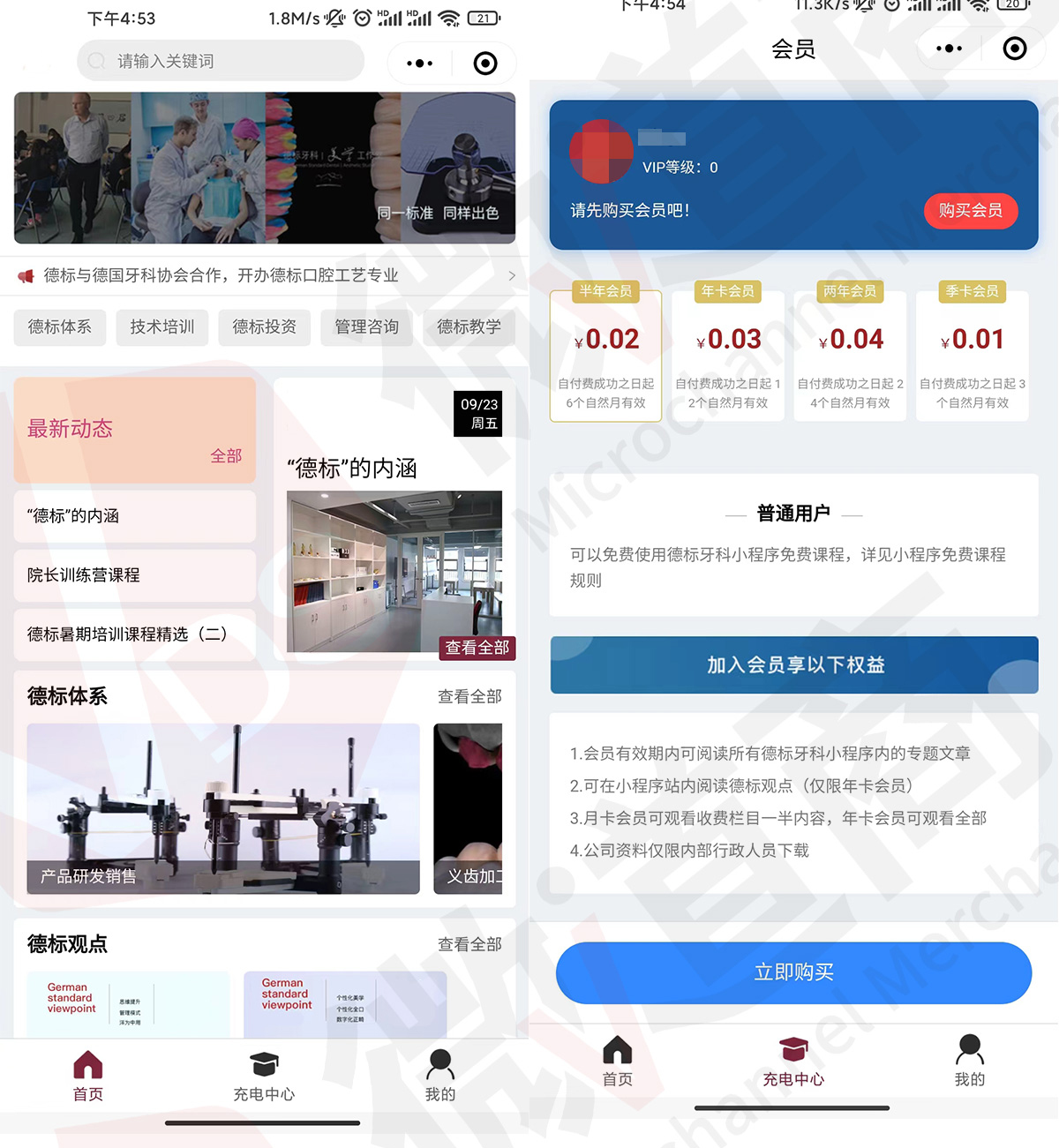Choose the 年卡会员 ¥0.03 plan
This screenshot has width=1059, height=1148.
coord(728,356)
